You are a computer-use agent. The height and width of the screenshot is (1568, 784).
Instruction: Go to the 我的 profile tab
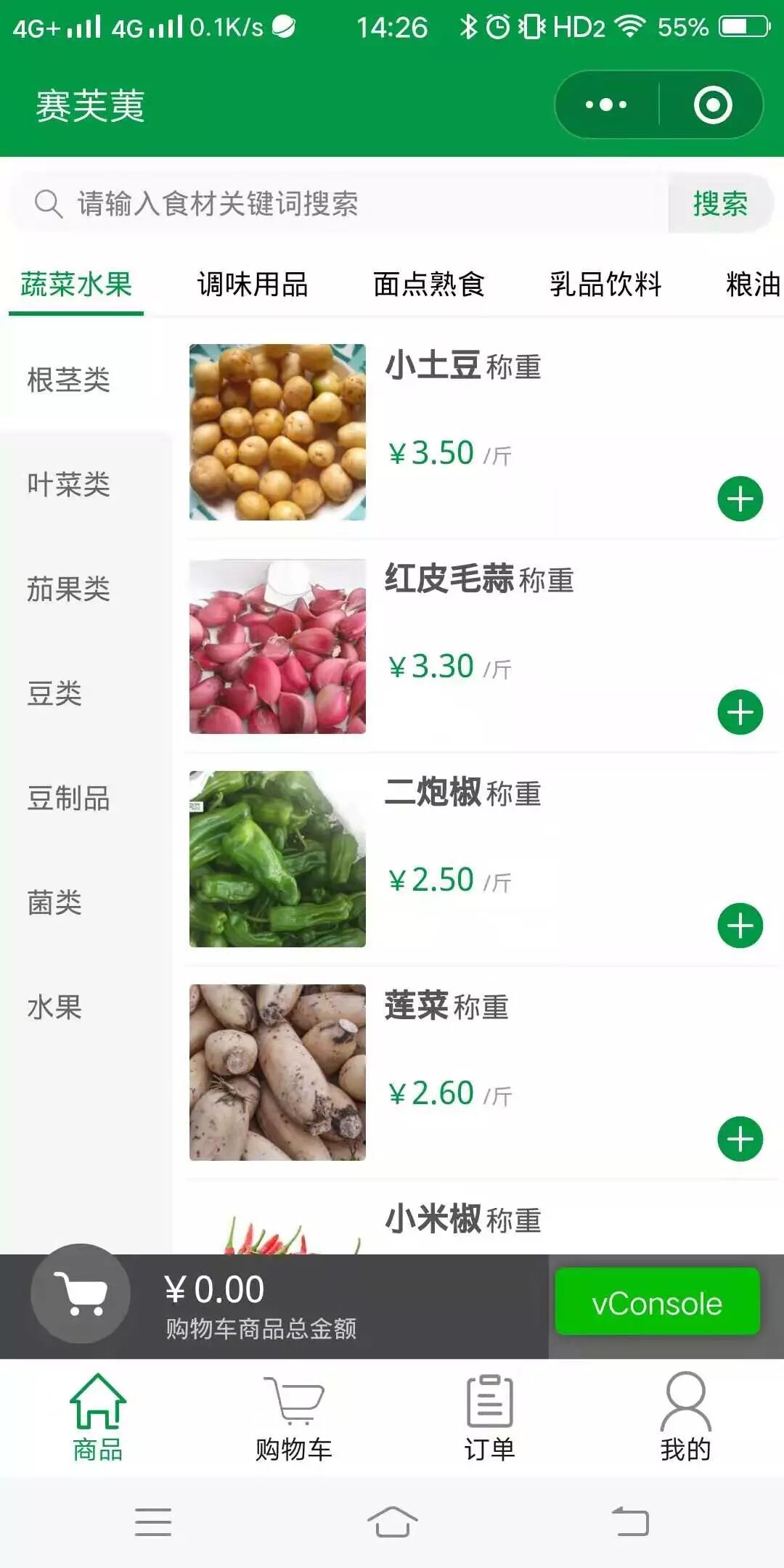(685, 1417)
